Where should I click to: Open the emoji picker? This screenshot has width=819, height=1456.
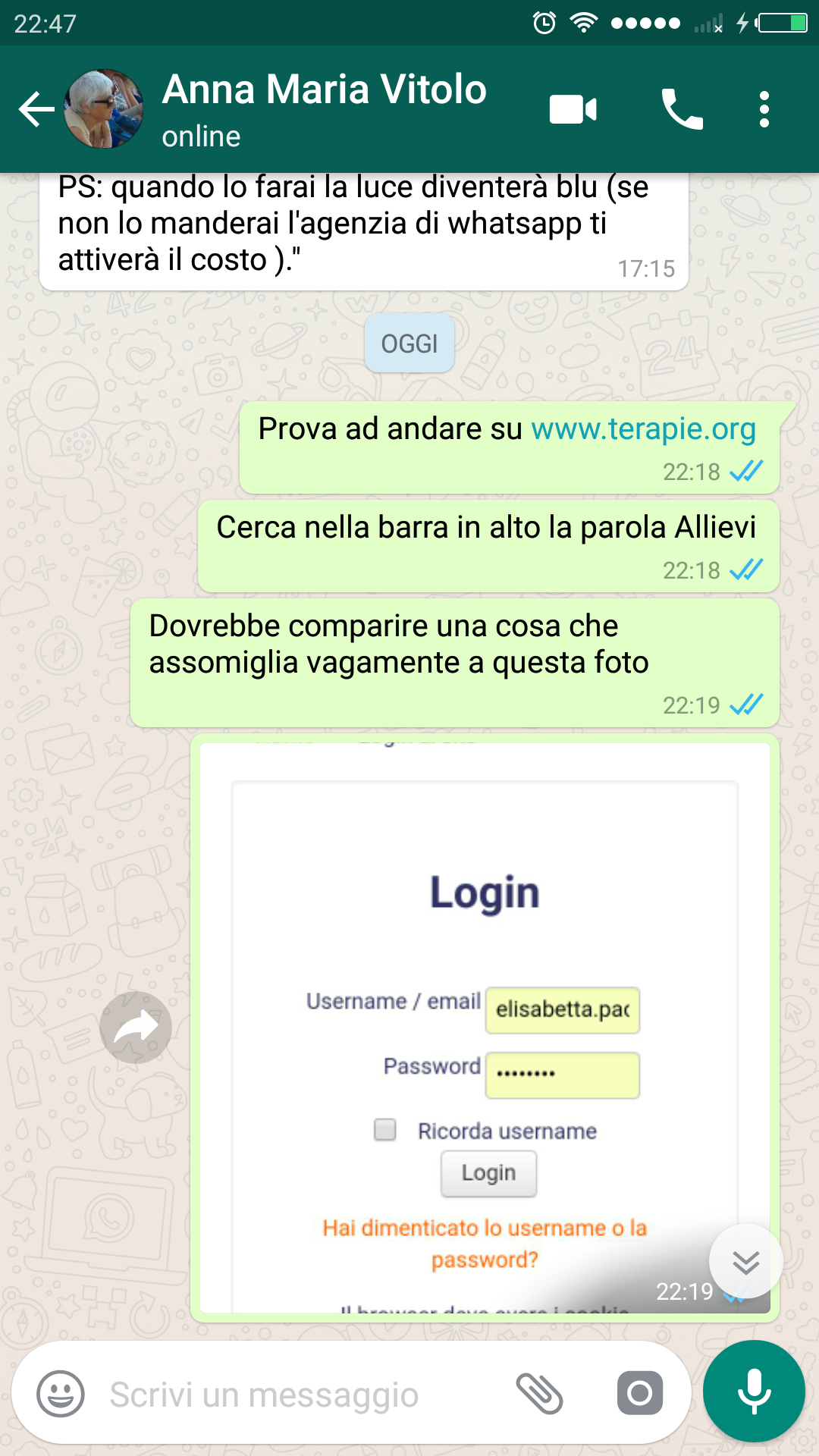[61, 1394]
